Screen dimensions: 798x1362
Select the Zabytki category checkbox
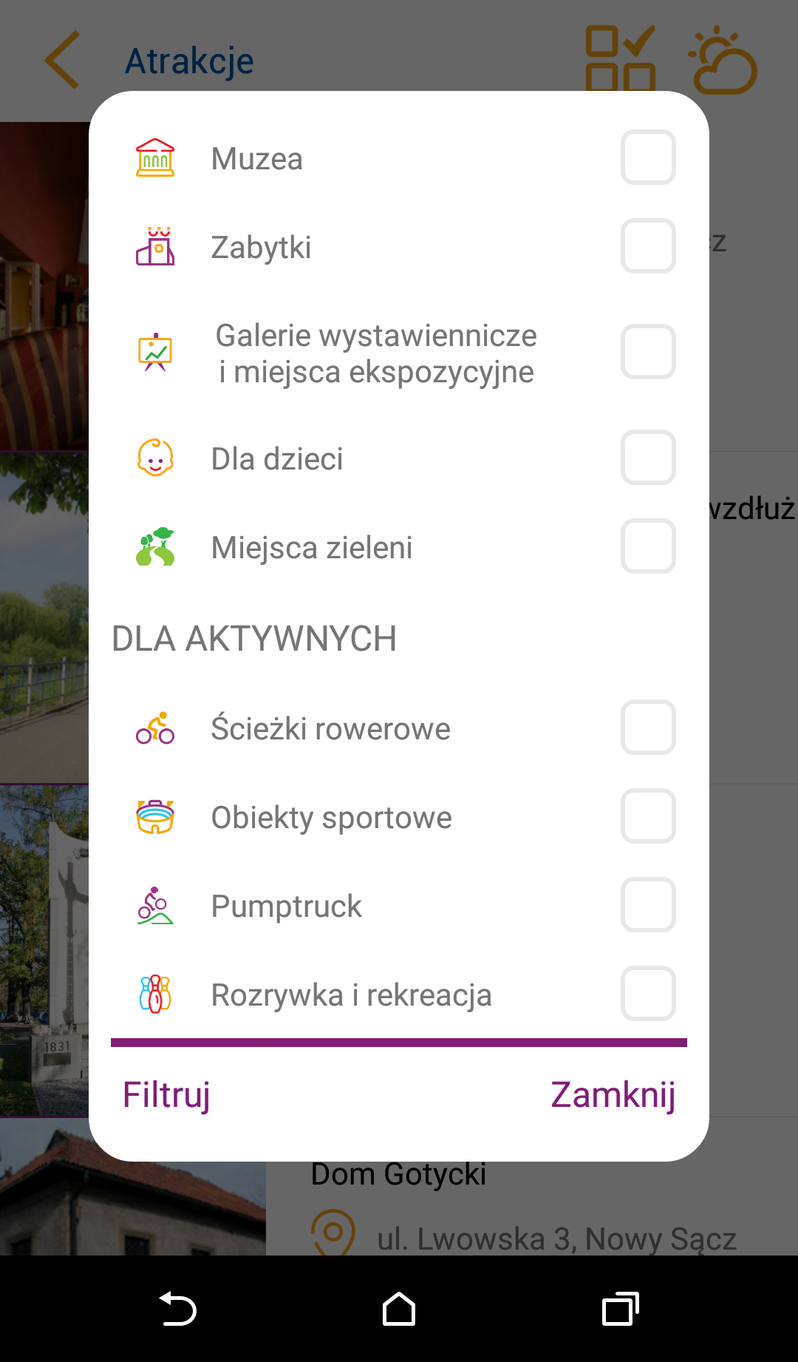(x=648, y=246)
